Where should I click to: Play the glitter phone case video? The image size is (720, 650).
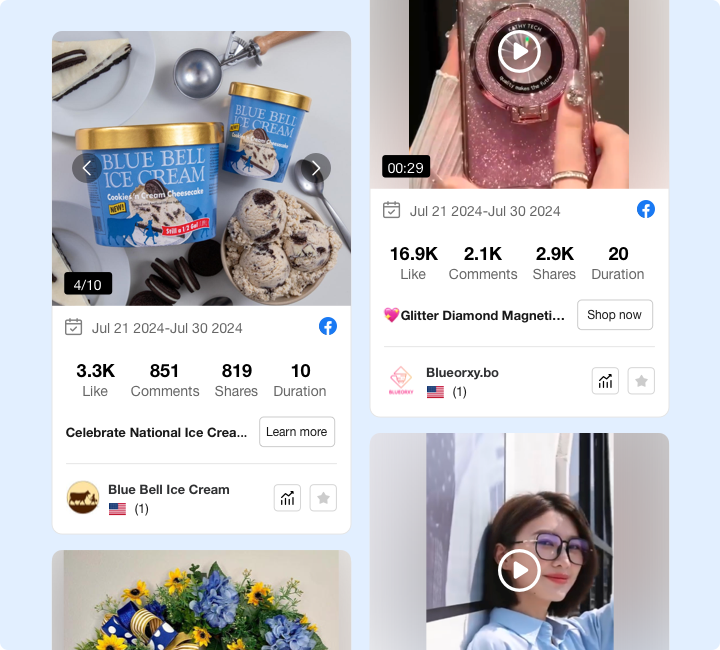[x=519, y=50]
